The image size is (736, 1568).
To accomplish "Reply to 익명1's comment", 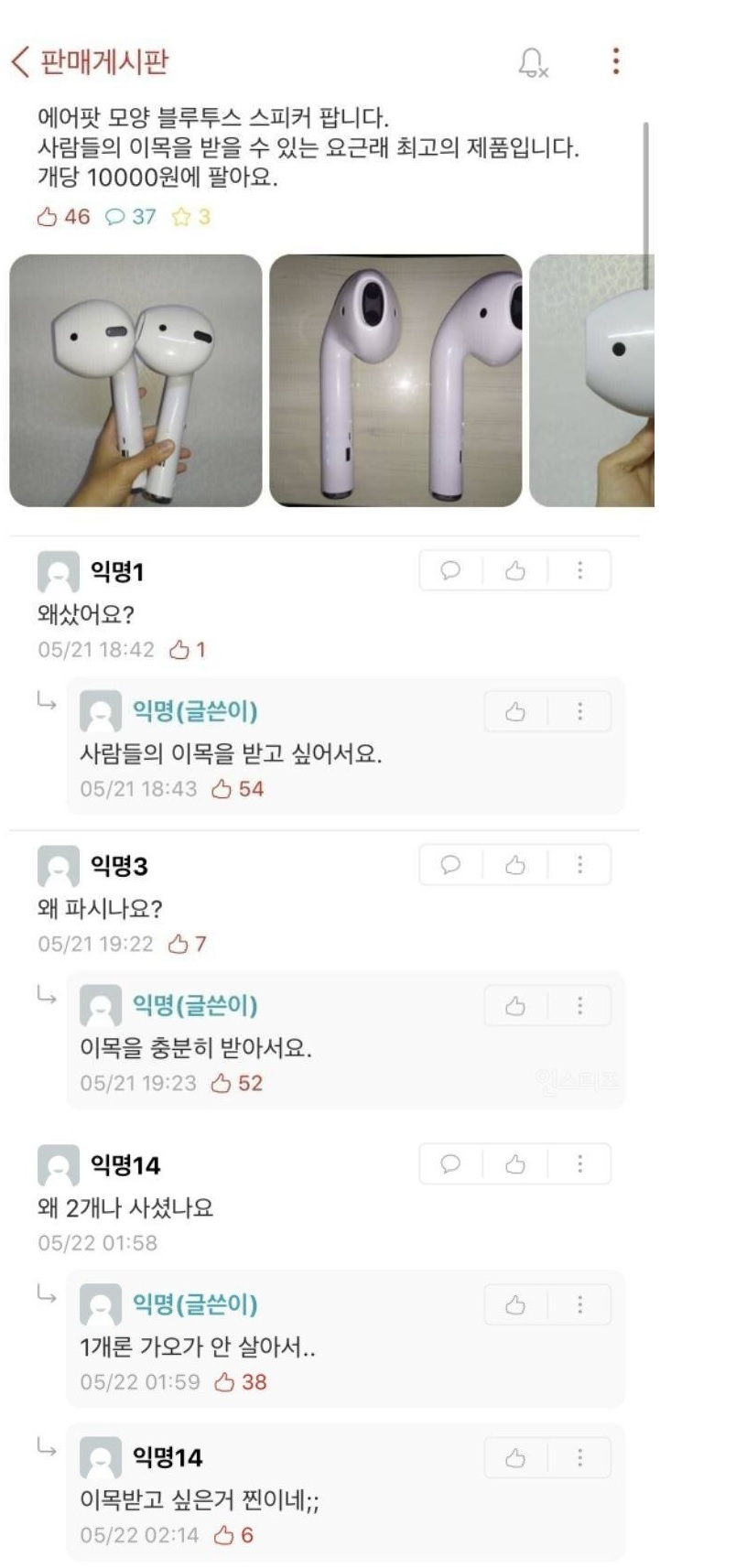I will [450, 571].
